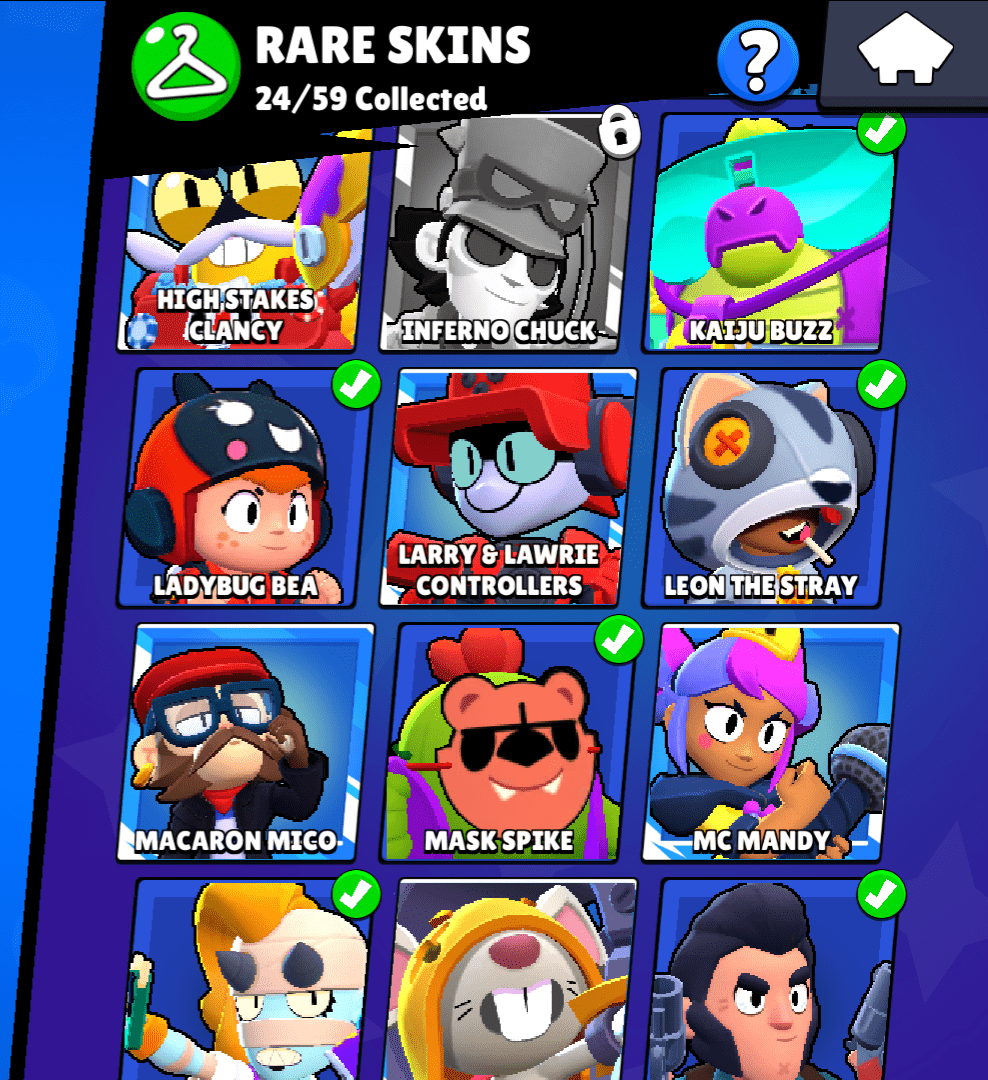View Larry & Lawrie Controllers skin

click(x=510, y=488)
